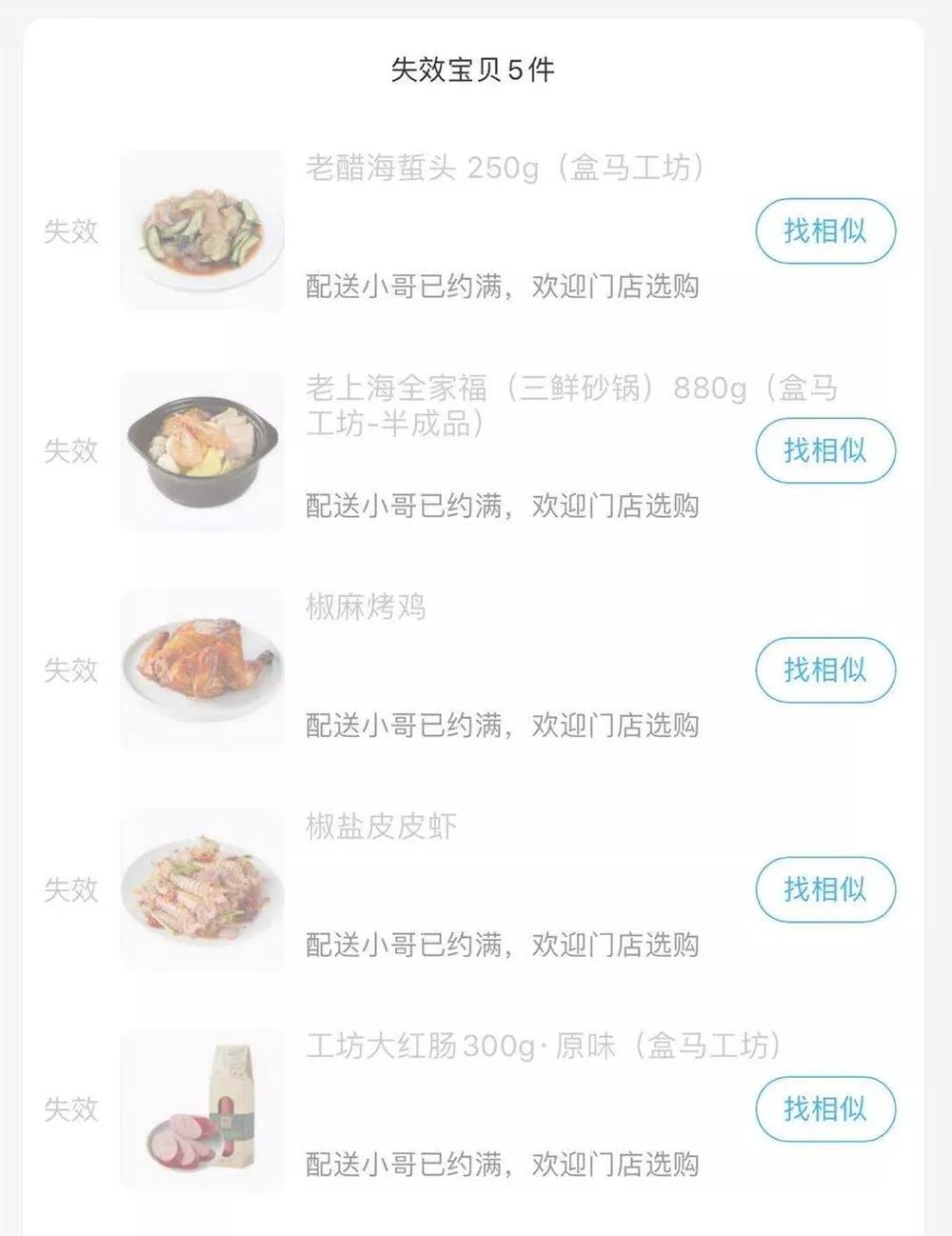Click 找相似 for 工坊大红肠
The height and width of the screenshot is (1236, 952).
click(x=824, y=1107)
